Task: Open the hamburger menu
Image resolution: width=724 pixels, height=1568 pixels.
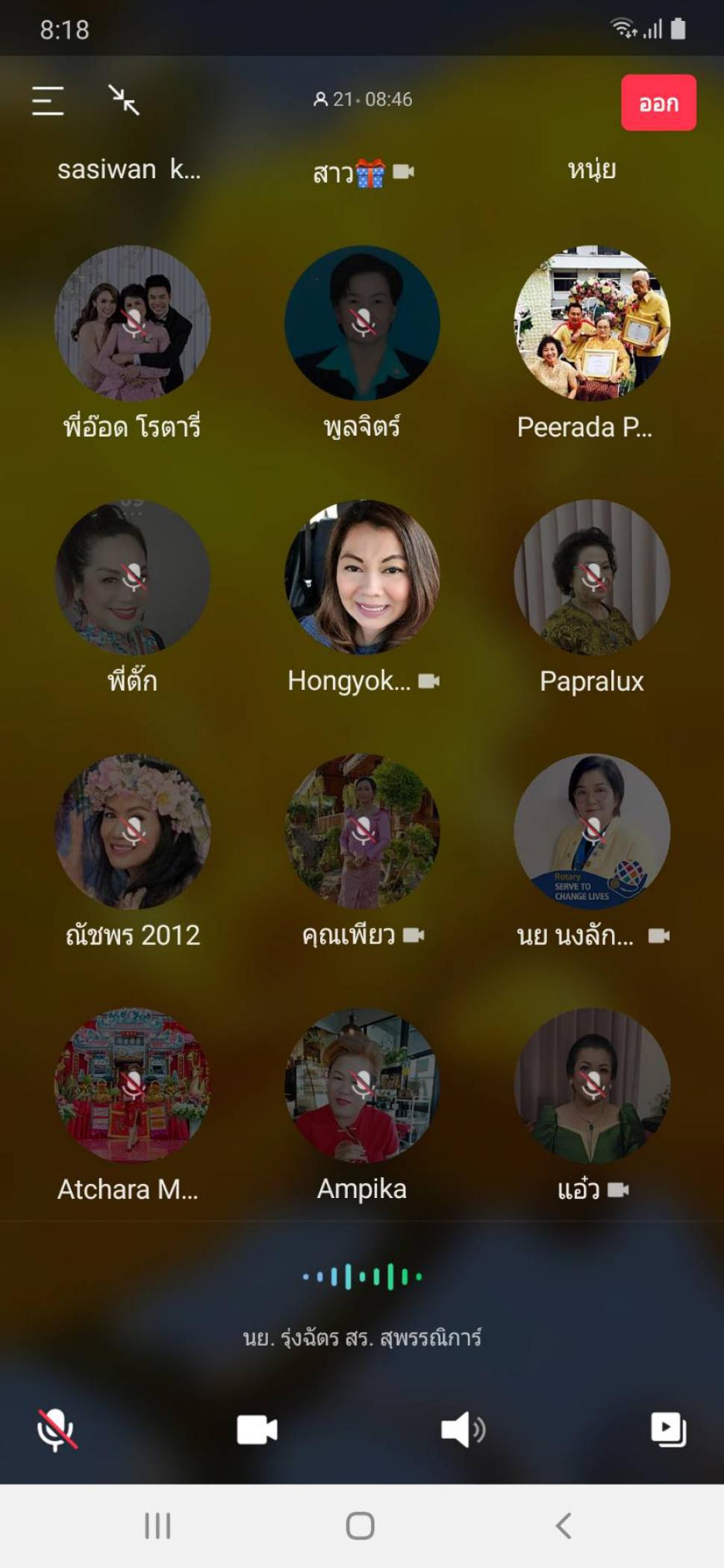Action: point(48,100)
